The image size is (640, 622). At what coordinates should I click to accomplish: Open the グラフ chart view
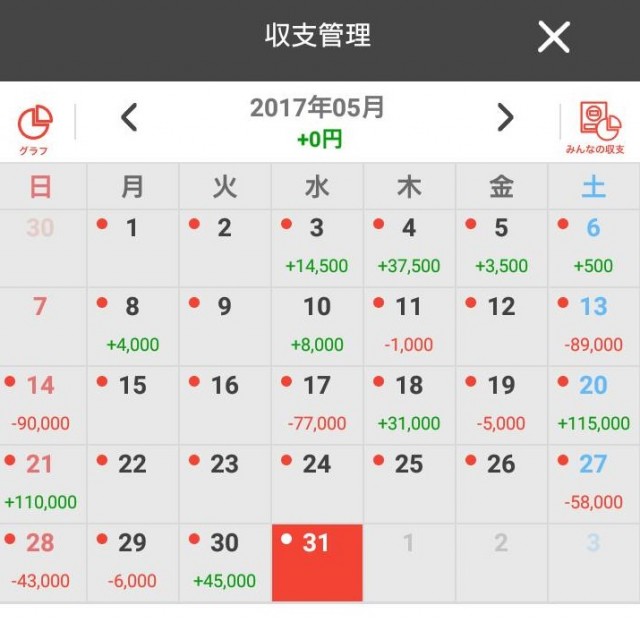click(x=35, y=128)
